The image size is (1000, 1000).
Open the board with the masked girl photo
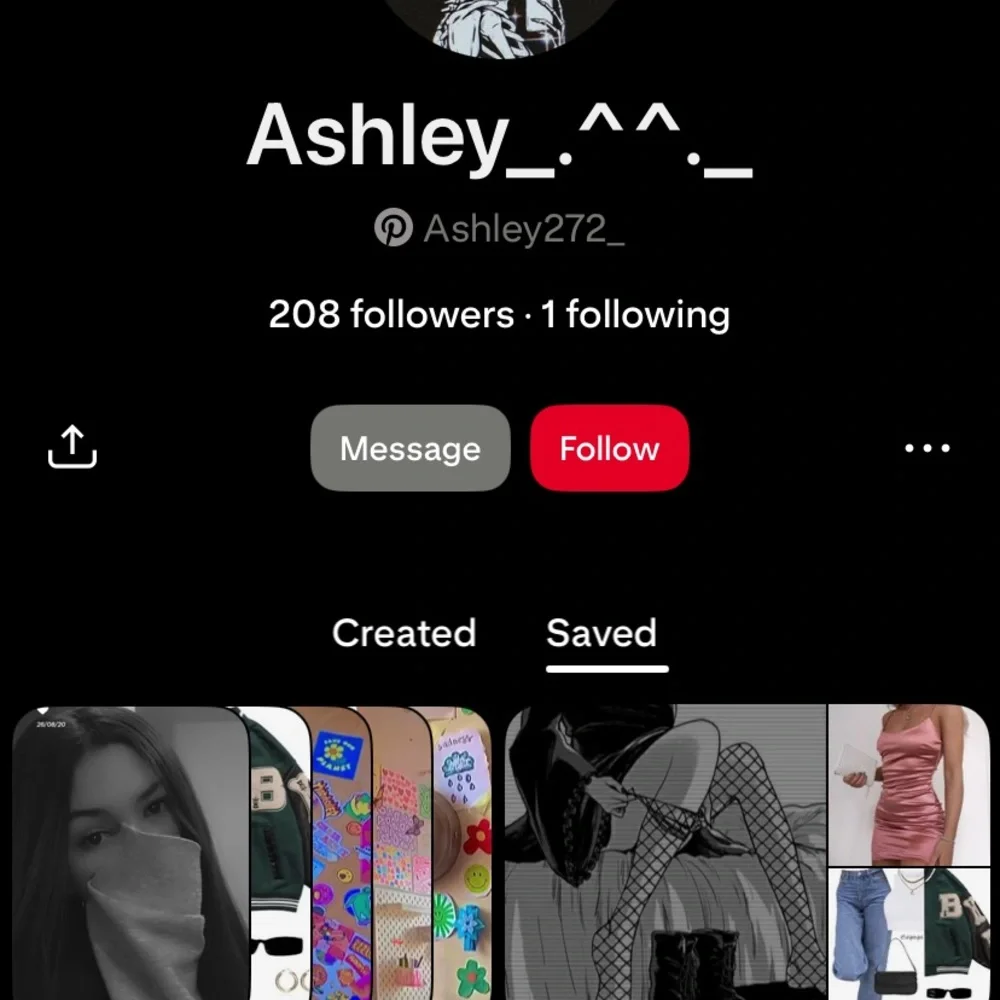coord(130,850)
